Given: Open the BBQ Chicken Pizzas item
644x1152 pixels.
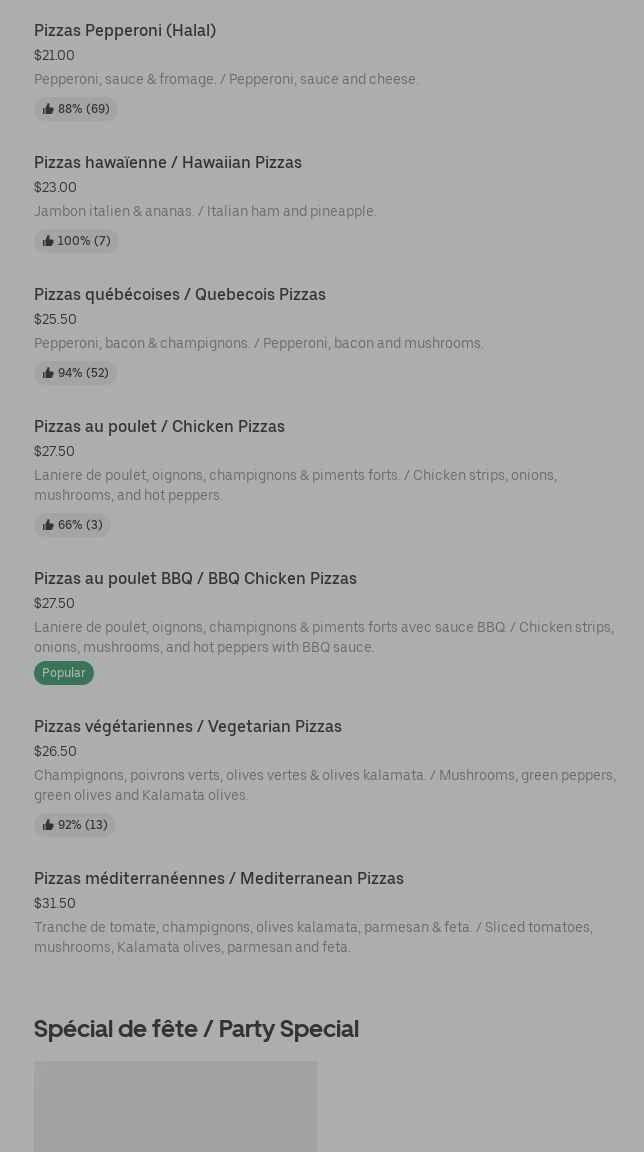Looking at the screenshot, I should pos(195,579).
